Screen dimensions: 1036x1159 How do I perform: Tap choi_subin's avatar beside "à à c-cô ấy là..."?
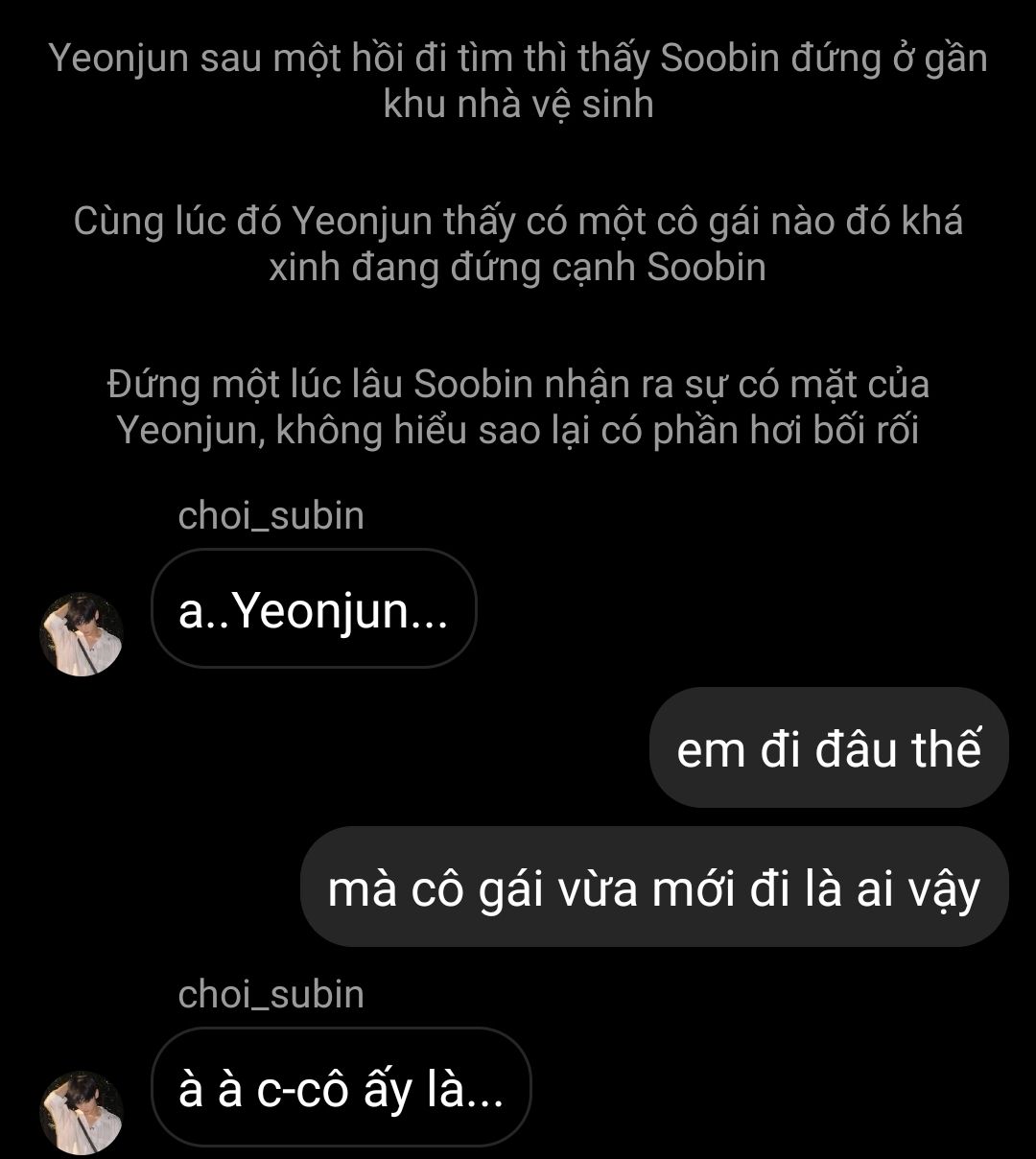point(82,1113)
